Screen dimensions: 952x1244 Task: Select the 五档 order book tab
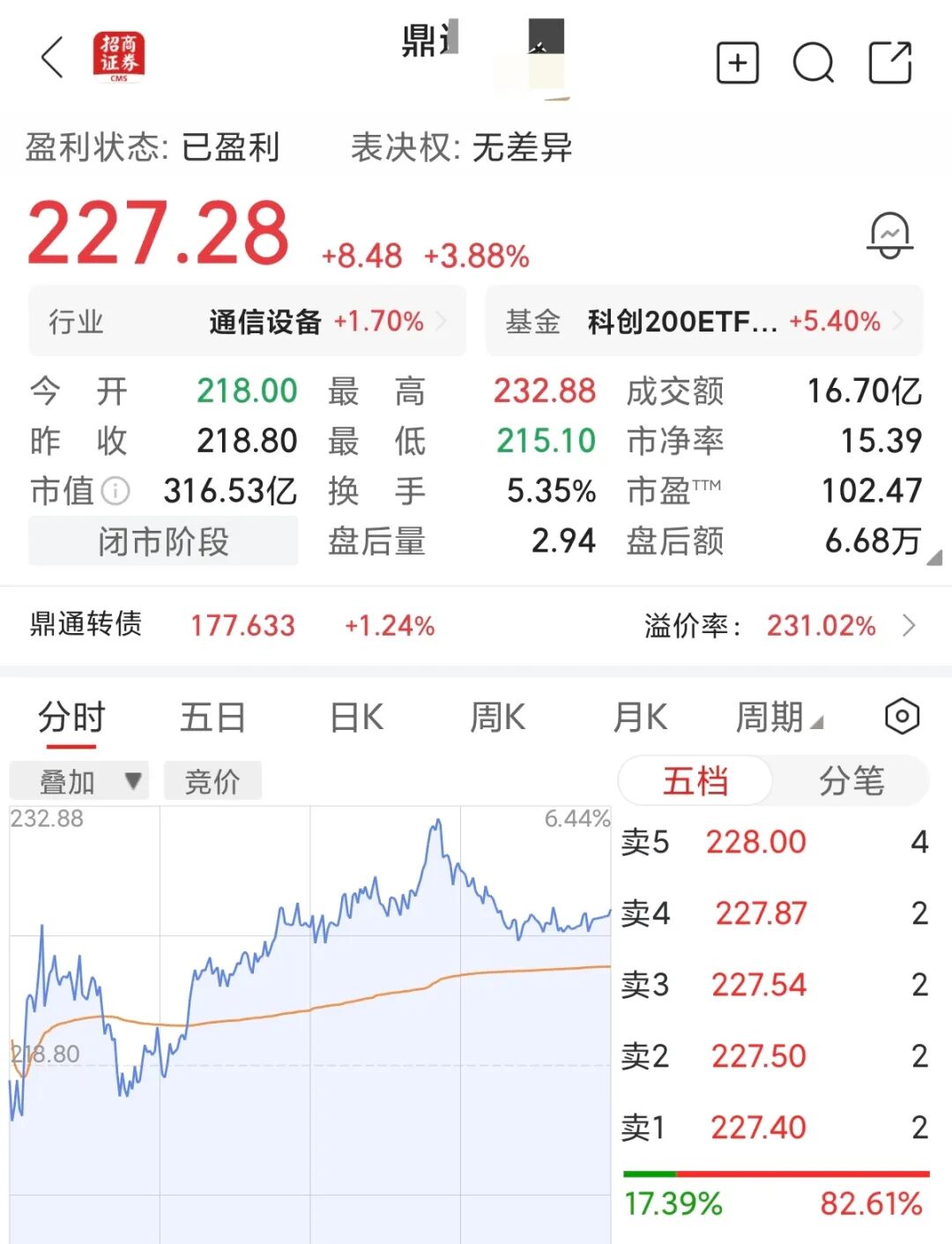(x=695, y=780)
